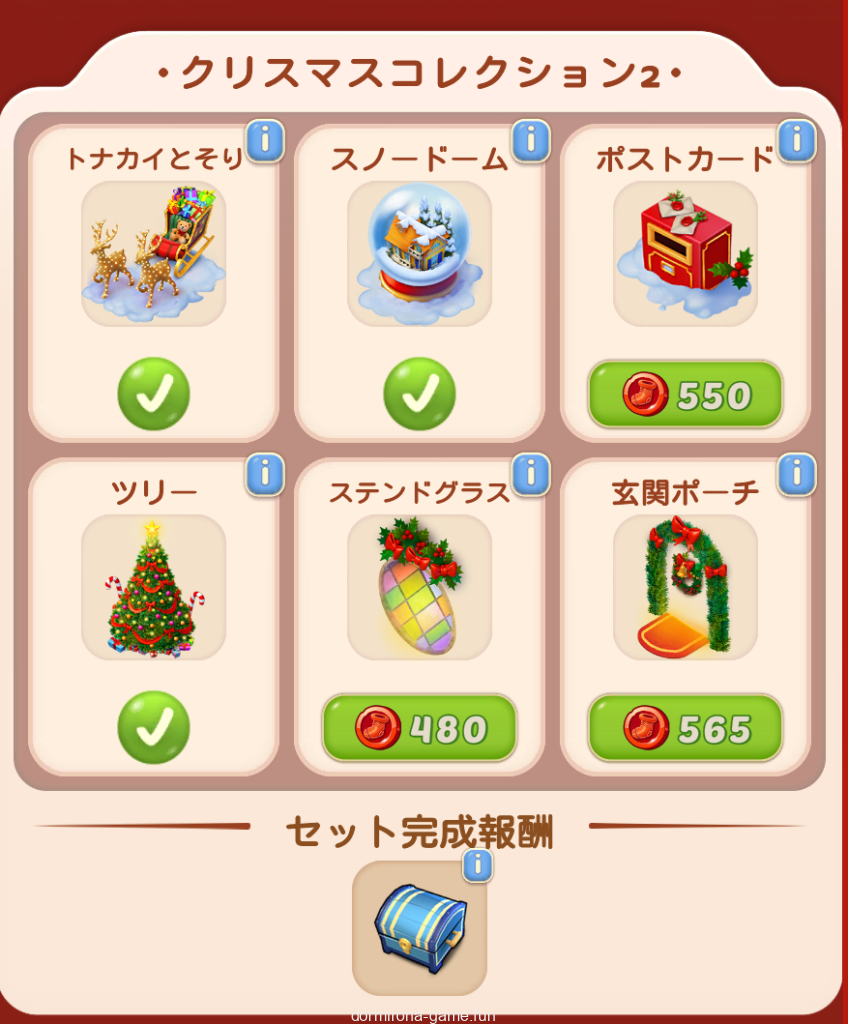
Task: Show info for the set completion reward chest
Action: pyautogui.click(x=478, y=865)
